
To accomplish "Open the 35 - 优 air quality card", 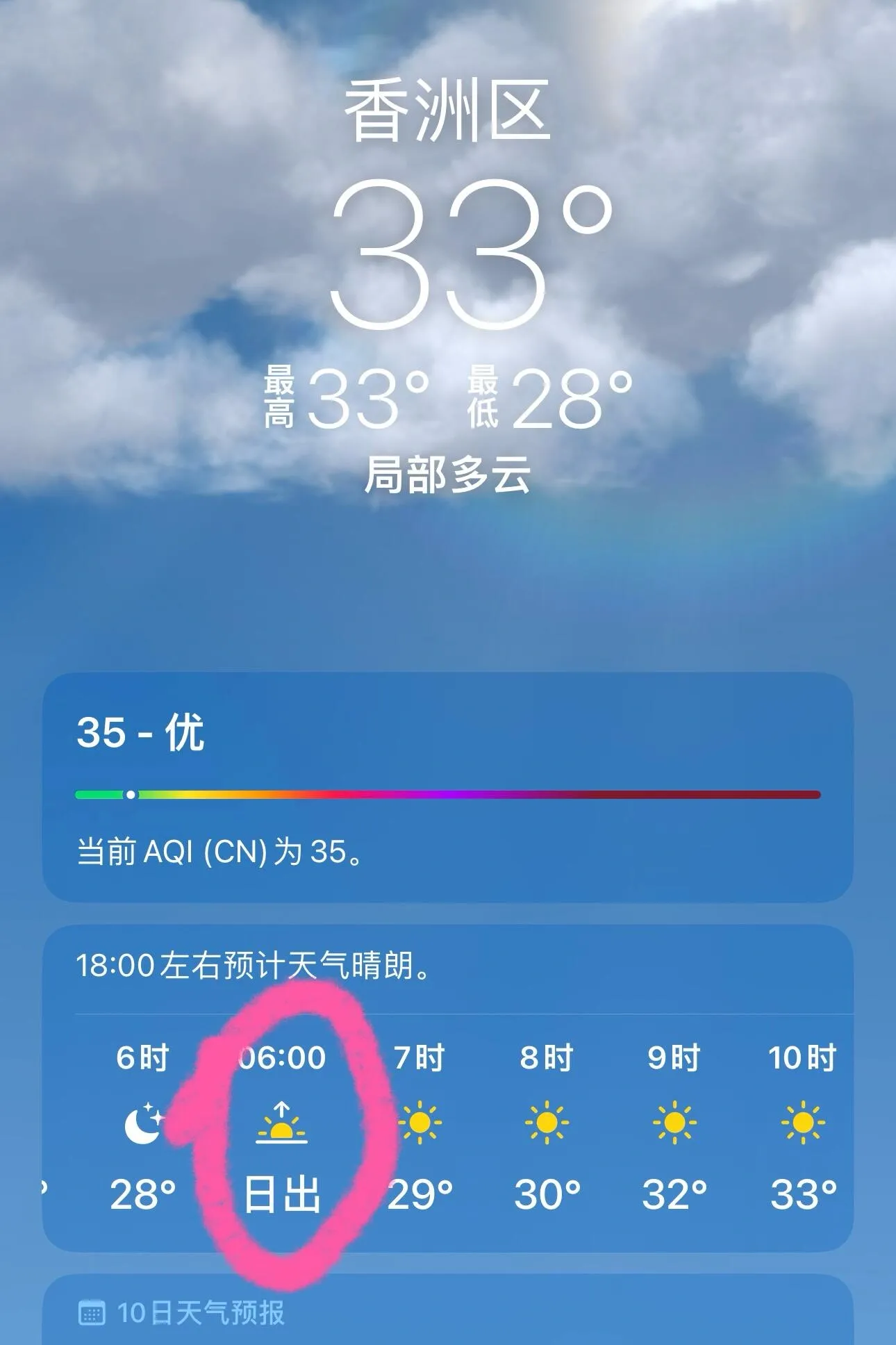I will coord(447,786).
